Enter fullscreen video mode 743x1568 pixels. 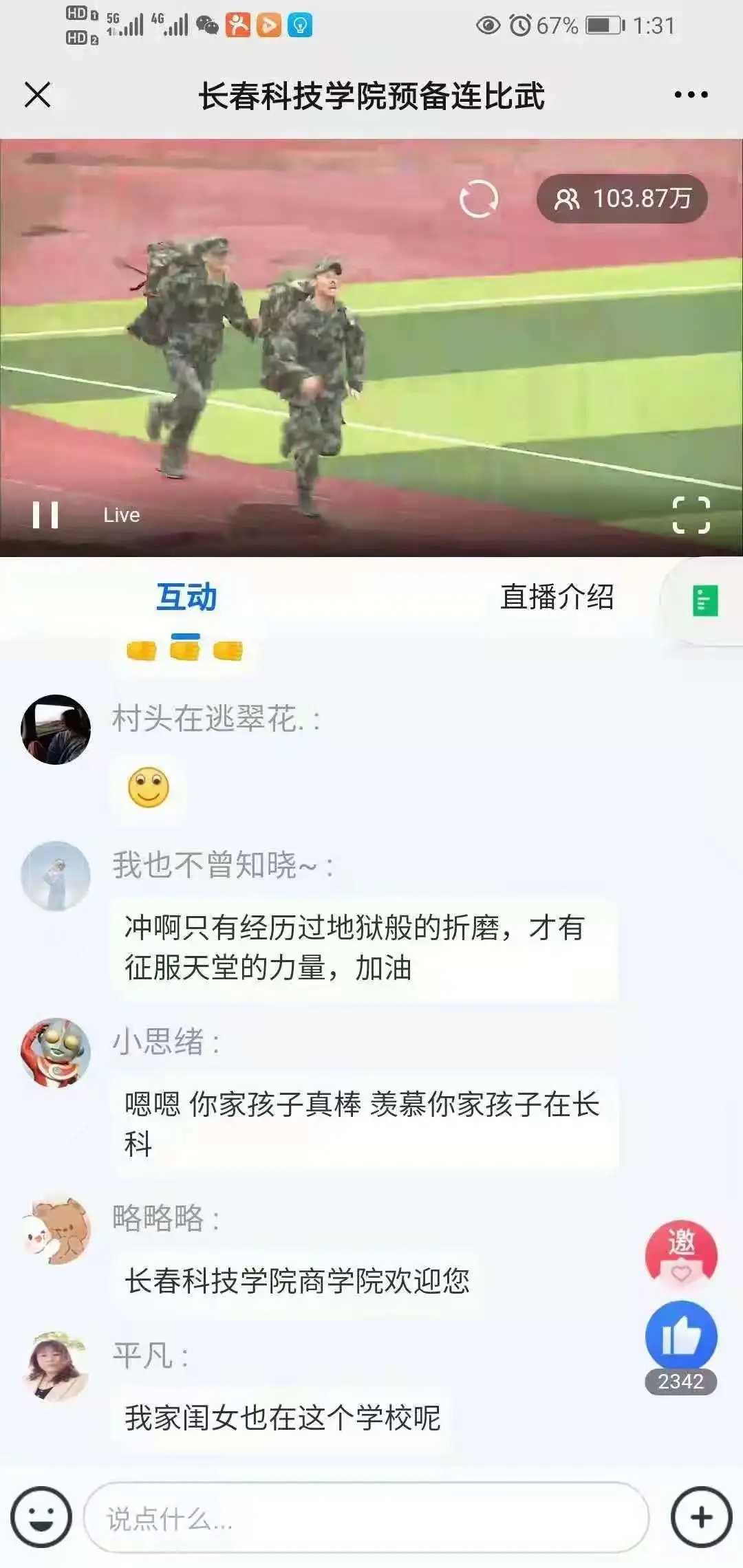tap(691, 515)
